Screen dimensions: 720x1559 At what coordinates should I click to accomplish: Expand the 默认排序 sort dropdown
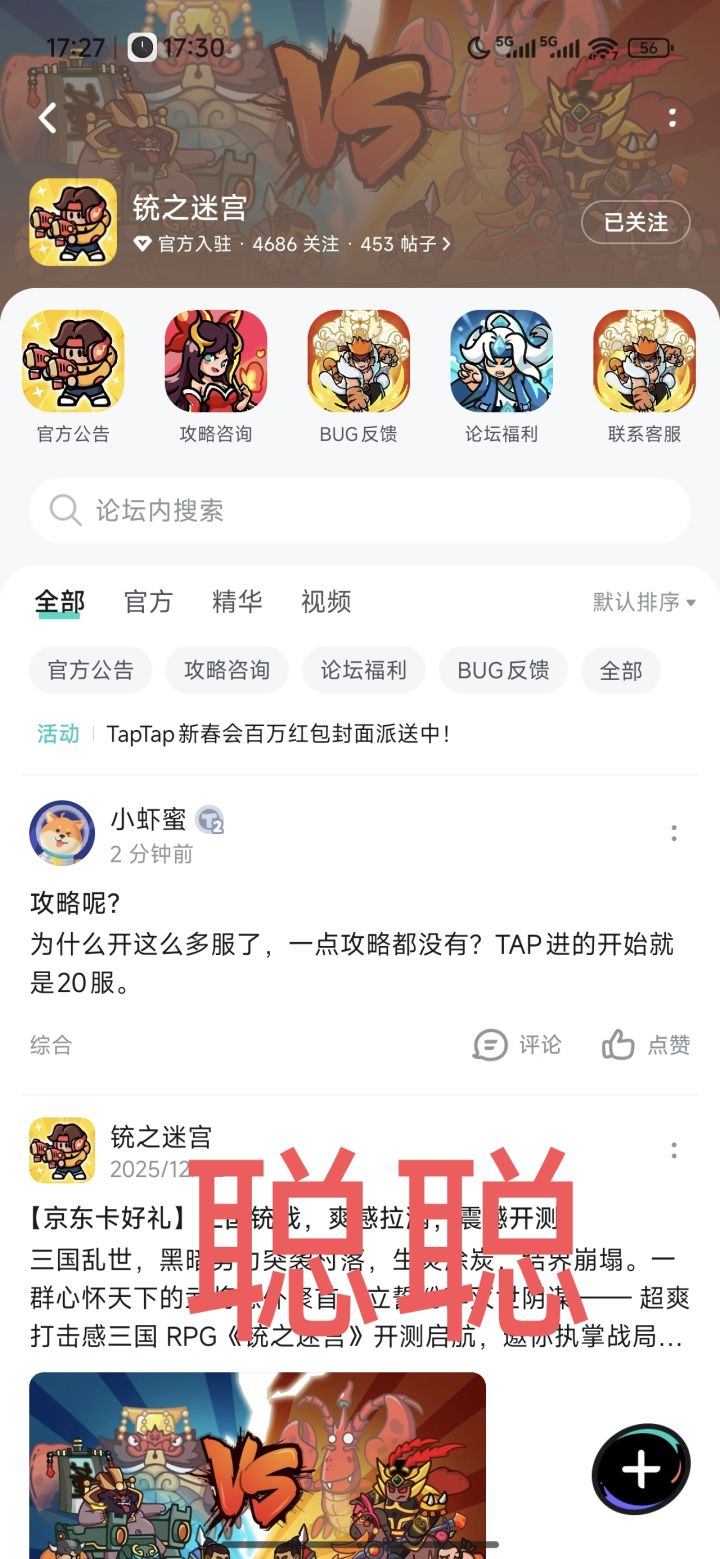point(644,602)
